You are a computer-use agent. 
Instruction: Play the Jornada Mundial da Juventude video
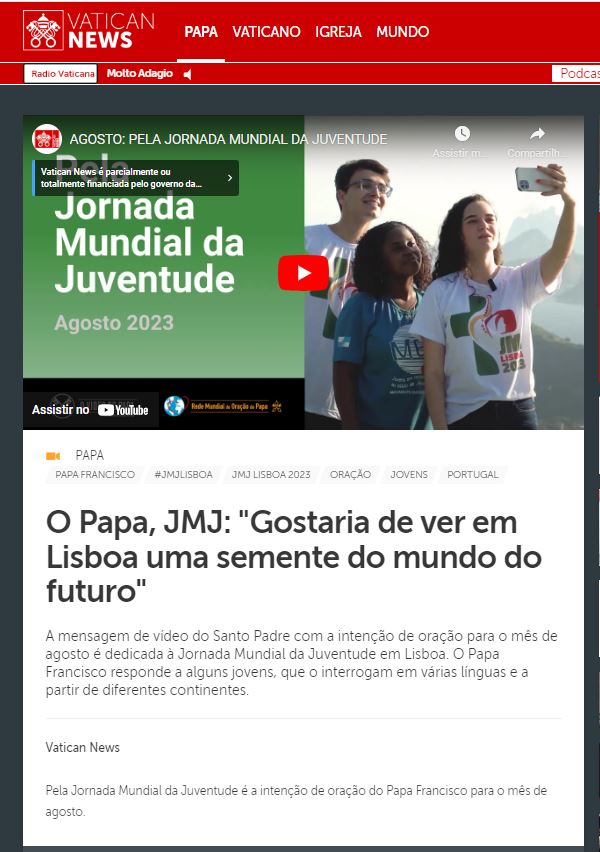[x=303, y=273]
